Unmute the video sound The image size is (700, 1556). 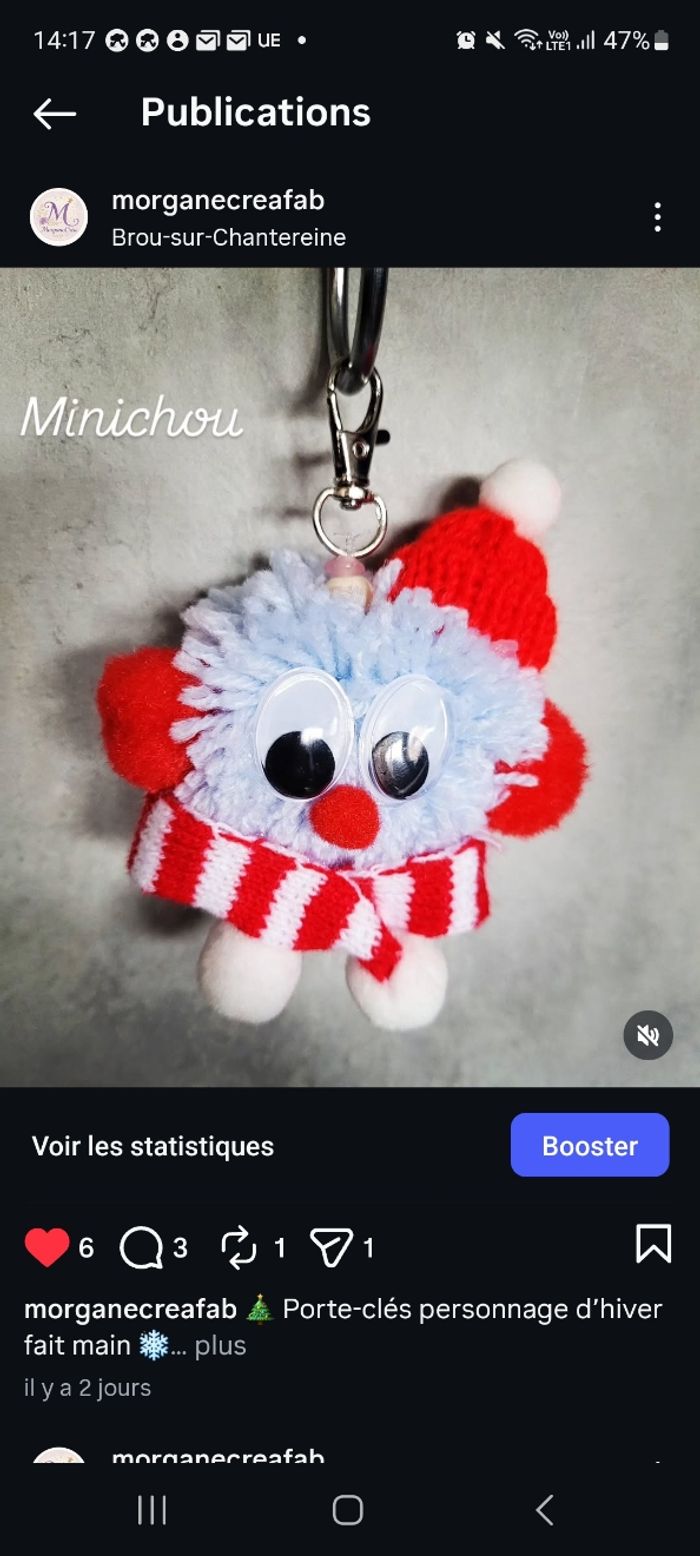tap(648, 1035)
